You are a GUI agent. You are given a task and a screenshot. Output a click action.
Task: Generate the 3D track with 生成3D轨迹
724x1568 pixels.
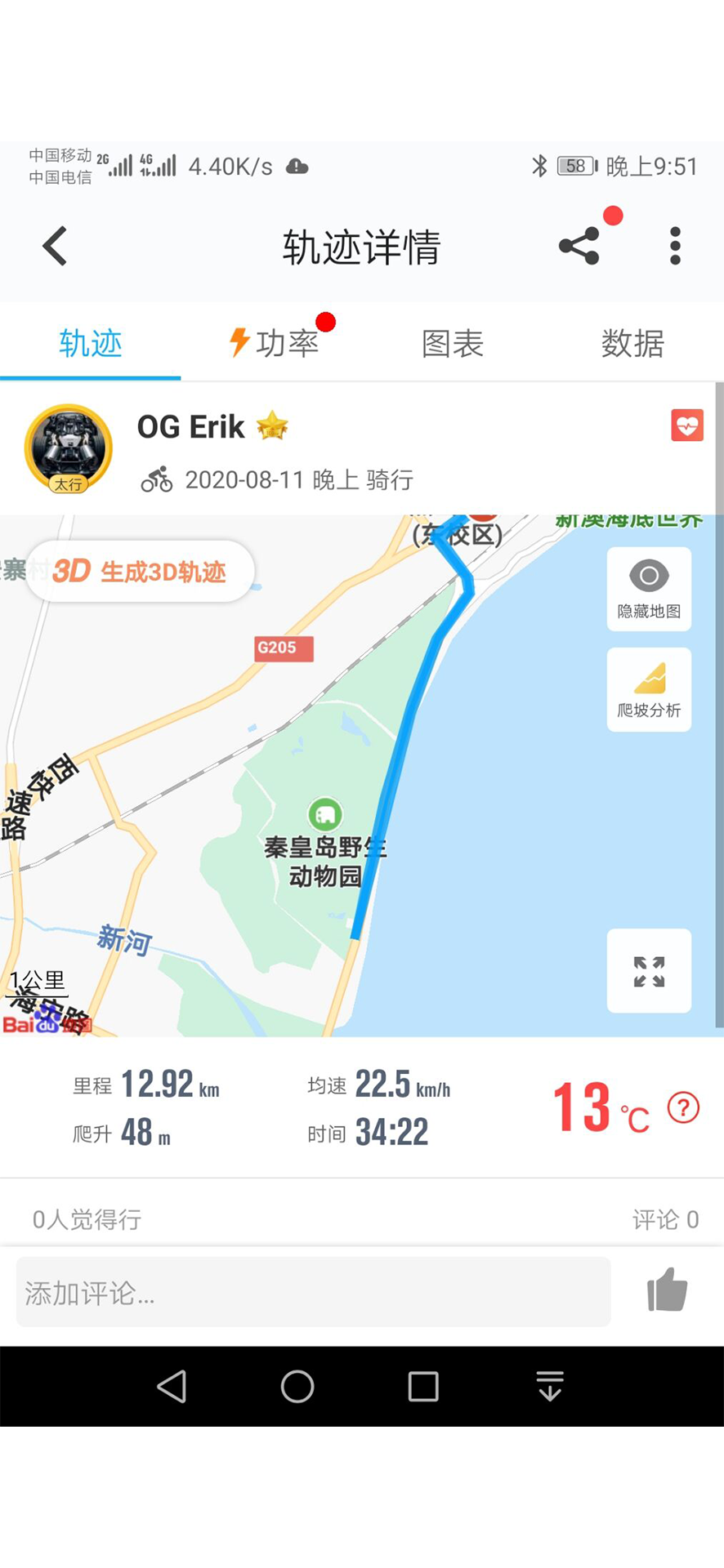point(141,572)
